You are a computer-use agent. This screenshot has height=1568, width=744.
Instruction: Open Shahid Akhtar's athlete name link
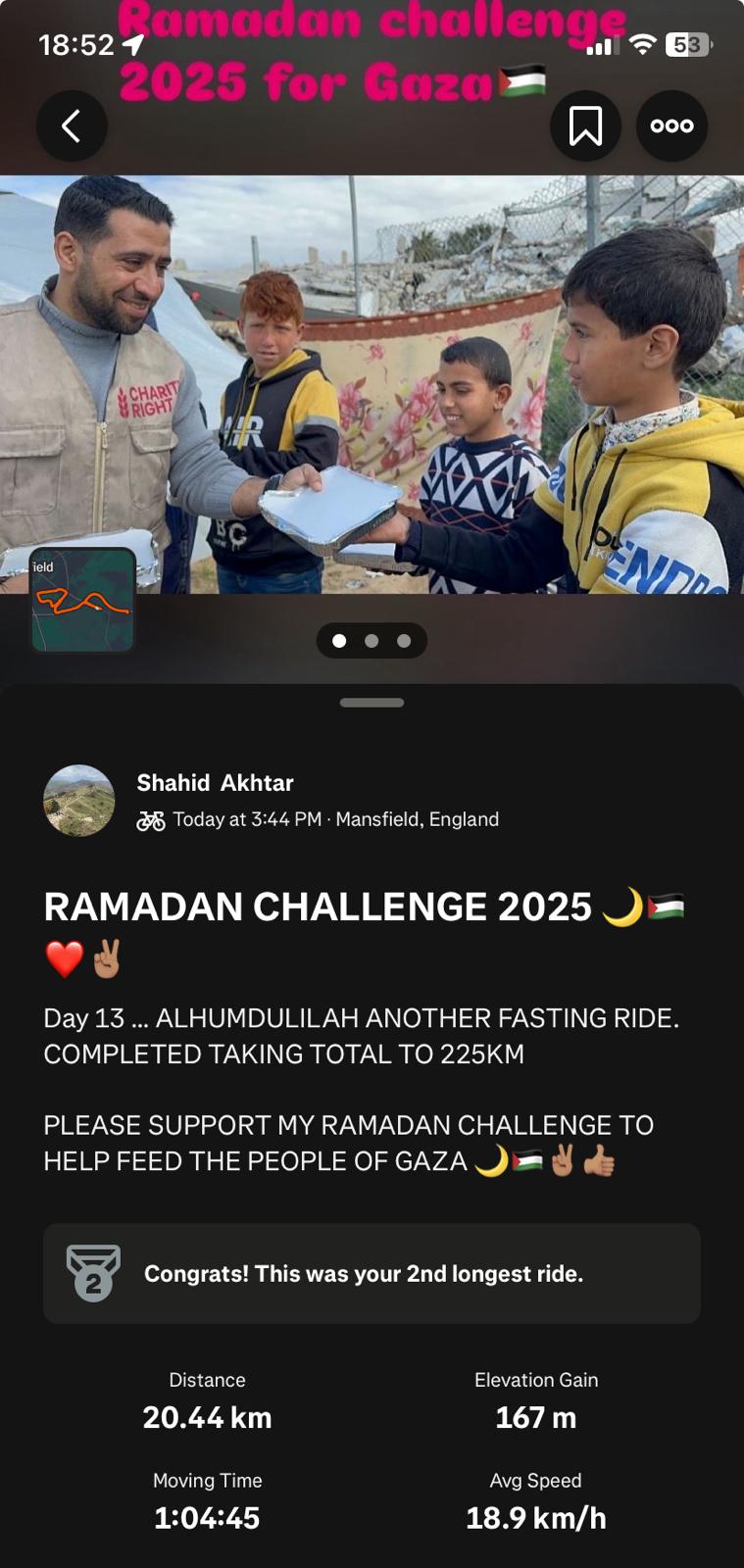[215, 782]
